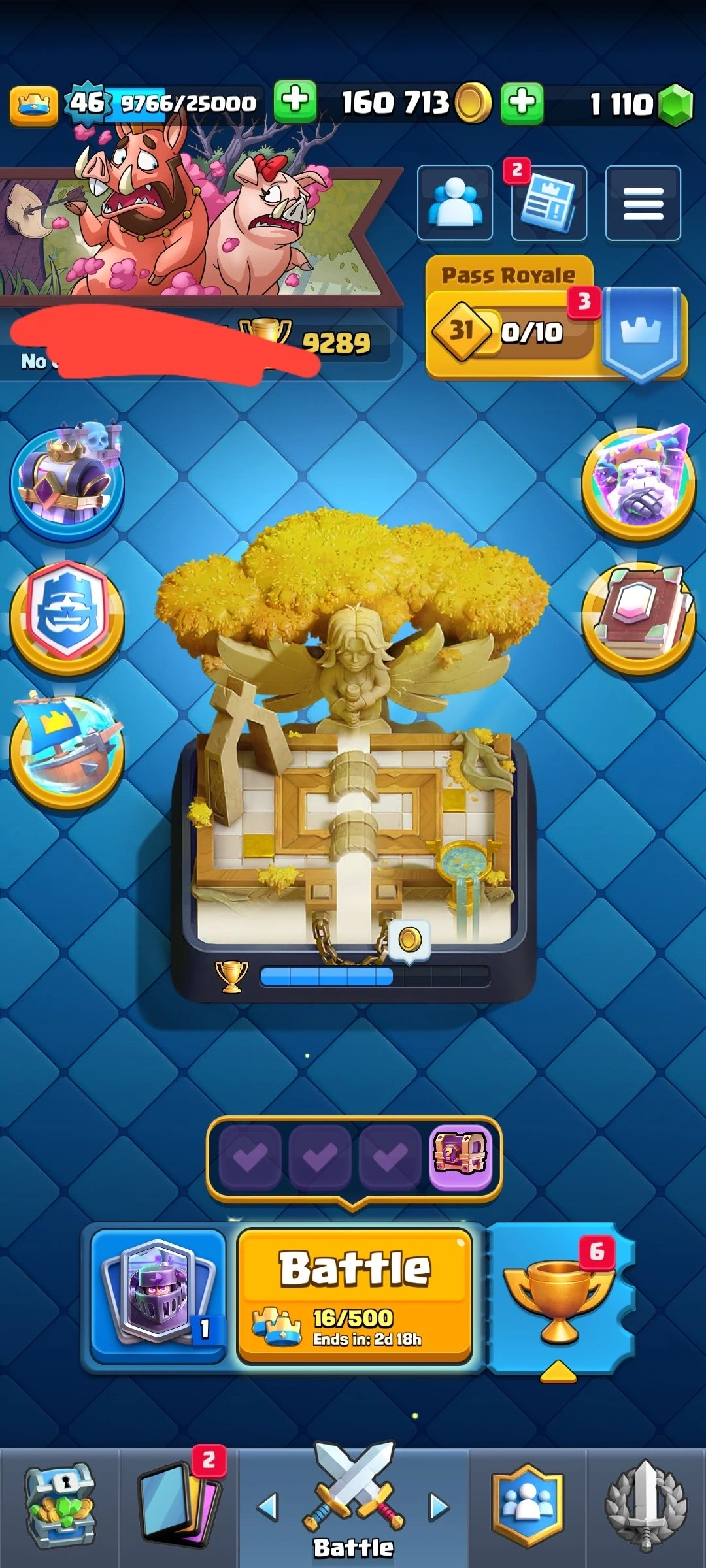This screenshot has height=1568, width=706.
Task: Open the hamburger menu
Action: click(643, 203)
